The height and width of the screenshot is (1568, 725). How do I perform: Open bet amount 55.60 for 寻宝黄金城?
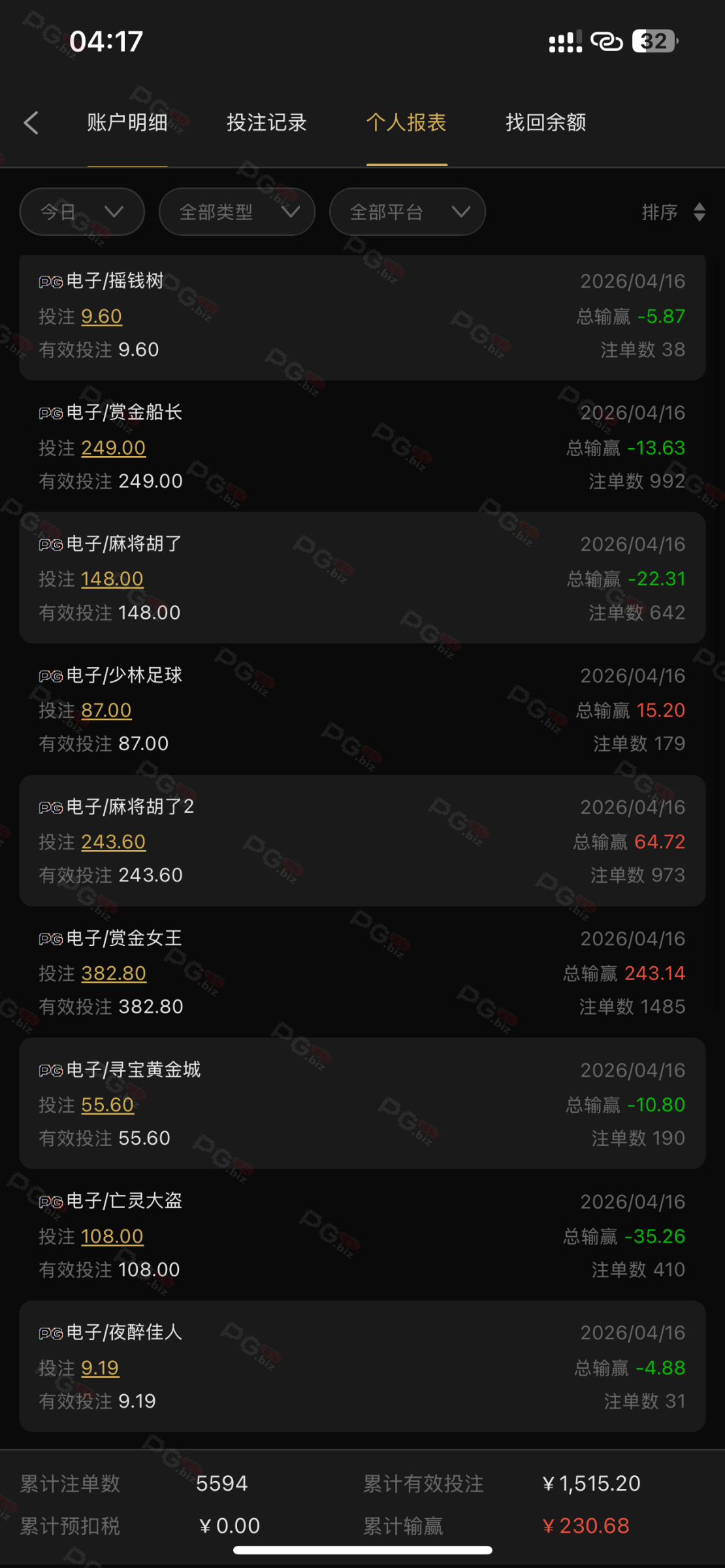click(107, 1105)
